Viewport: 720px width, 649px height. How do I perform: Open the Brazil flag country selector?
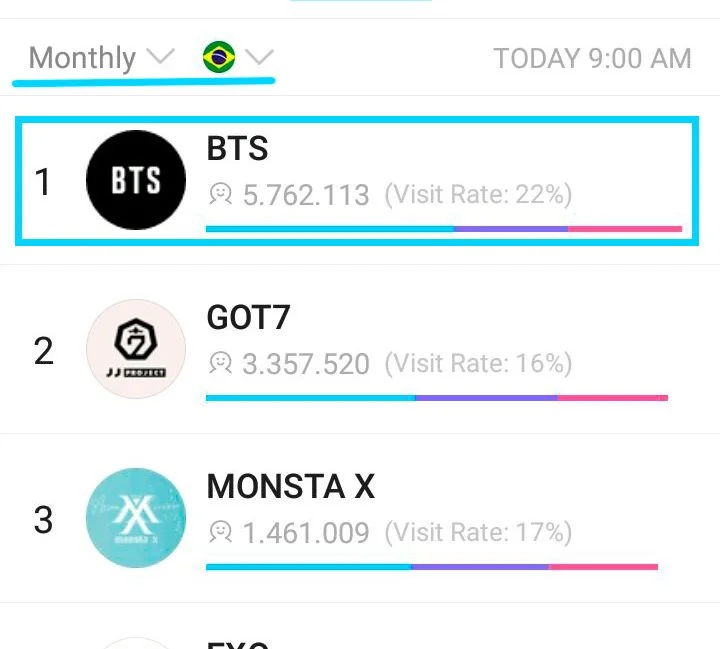[x=238, y=57]
